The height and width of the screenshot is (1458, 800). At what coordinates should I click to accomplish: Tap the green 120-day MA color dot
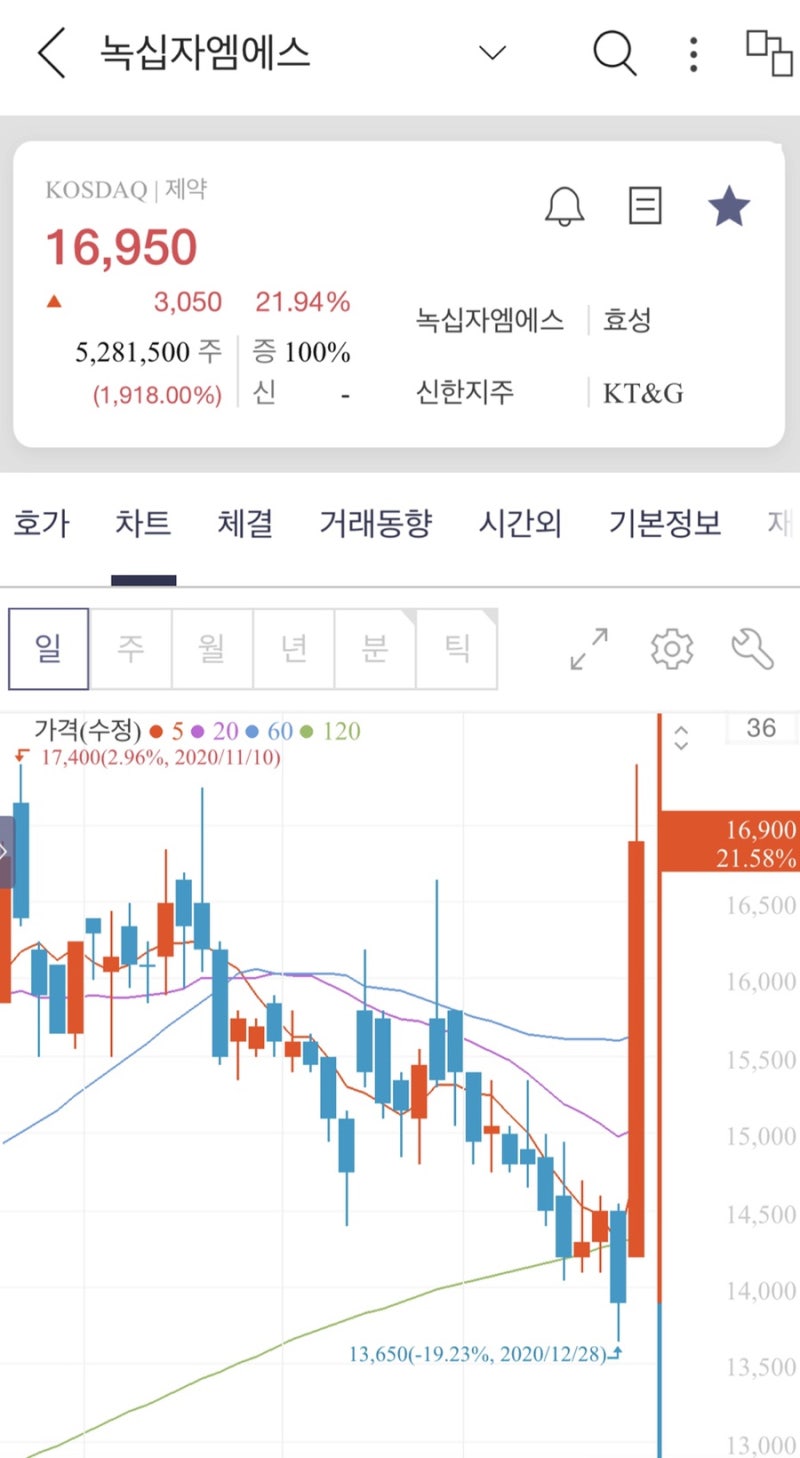pos(306,731)
